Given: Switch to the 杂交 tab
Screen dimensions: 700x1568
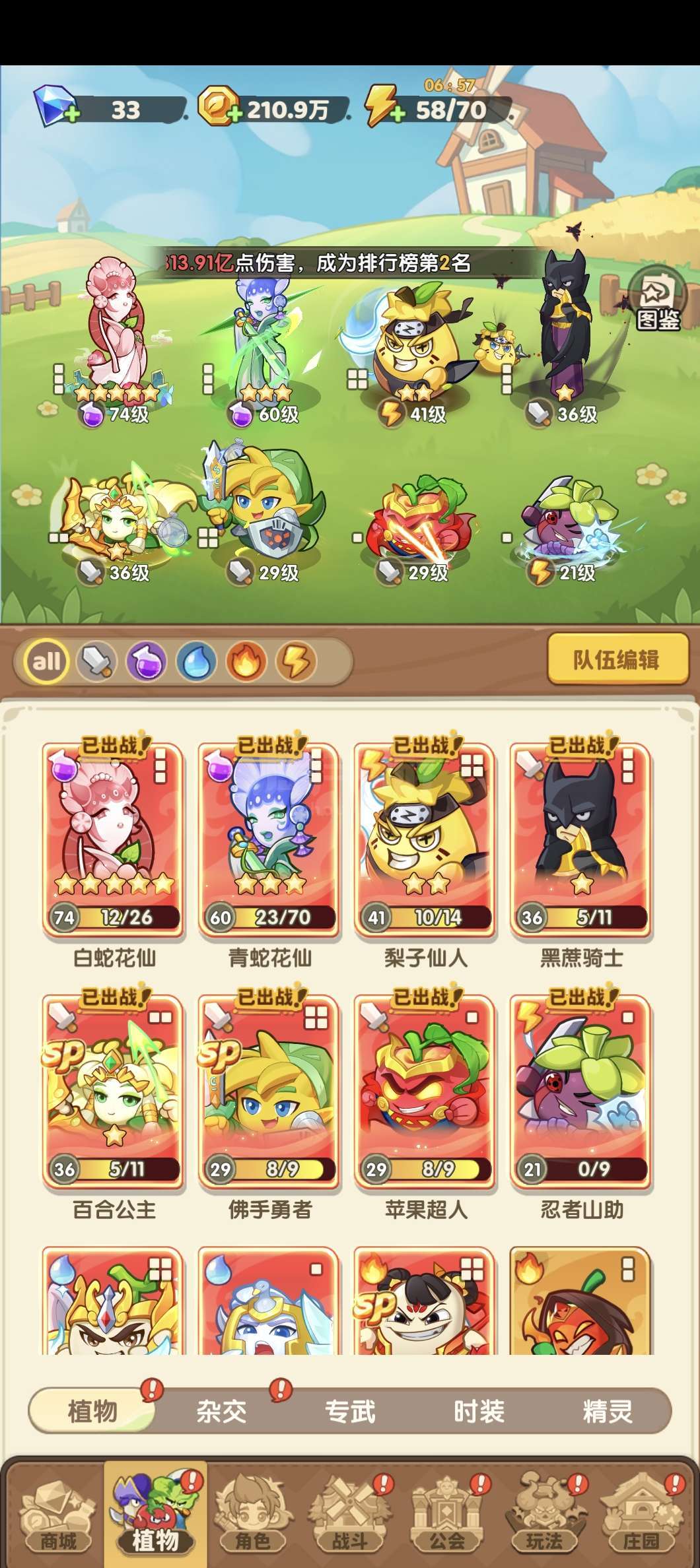Looking at the screenshot, I should (221, 1411).
